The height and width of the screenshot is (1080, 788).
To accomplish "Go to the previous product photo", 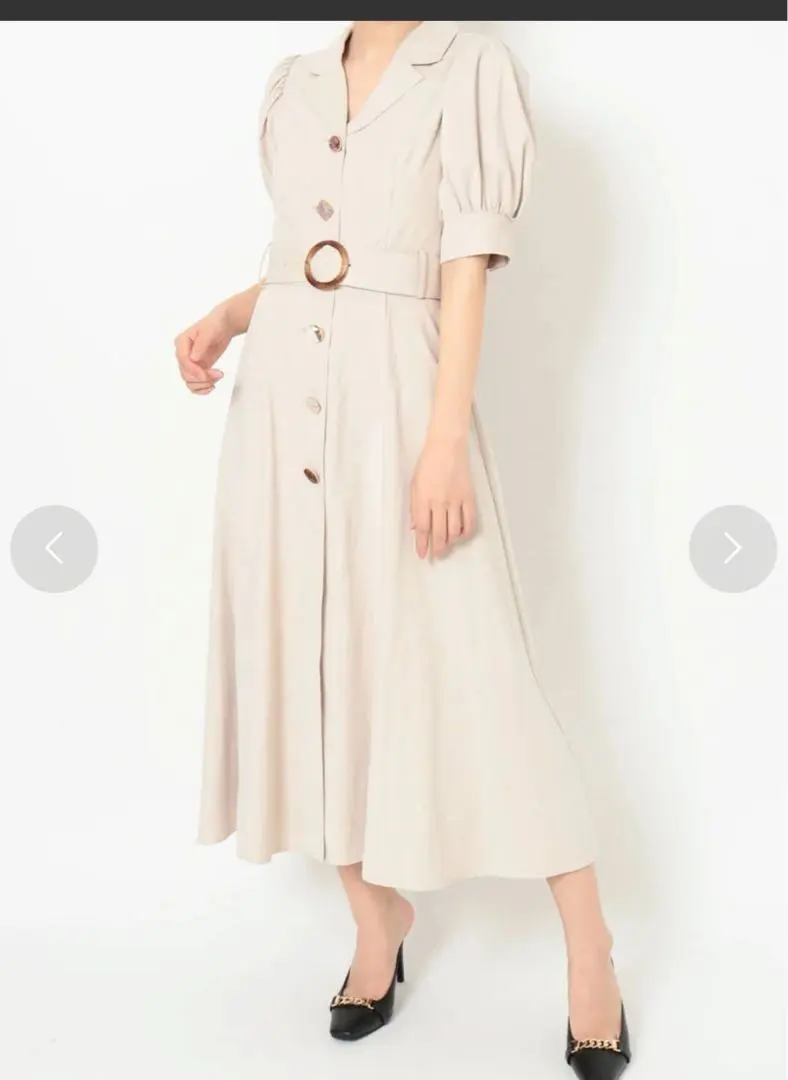I will click(54, 548).
